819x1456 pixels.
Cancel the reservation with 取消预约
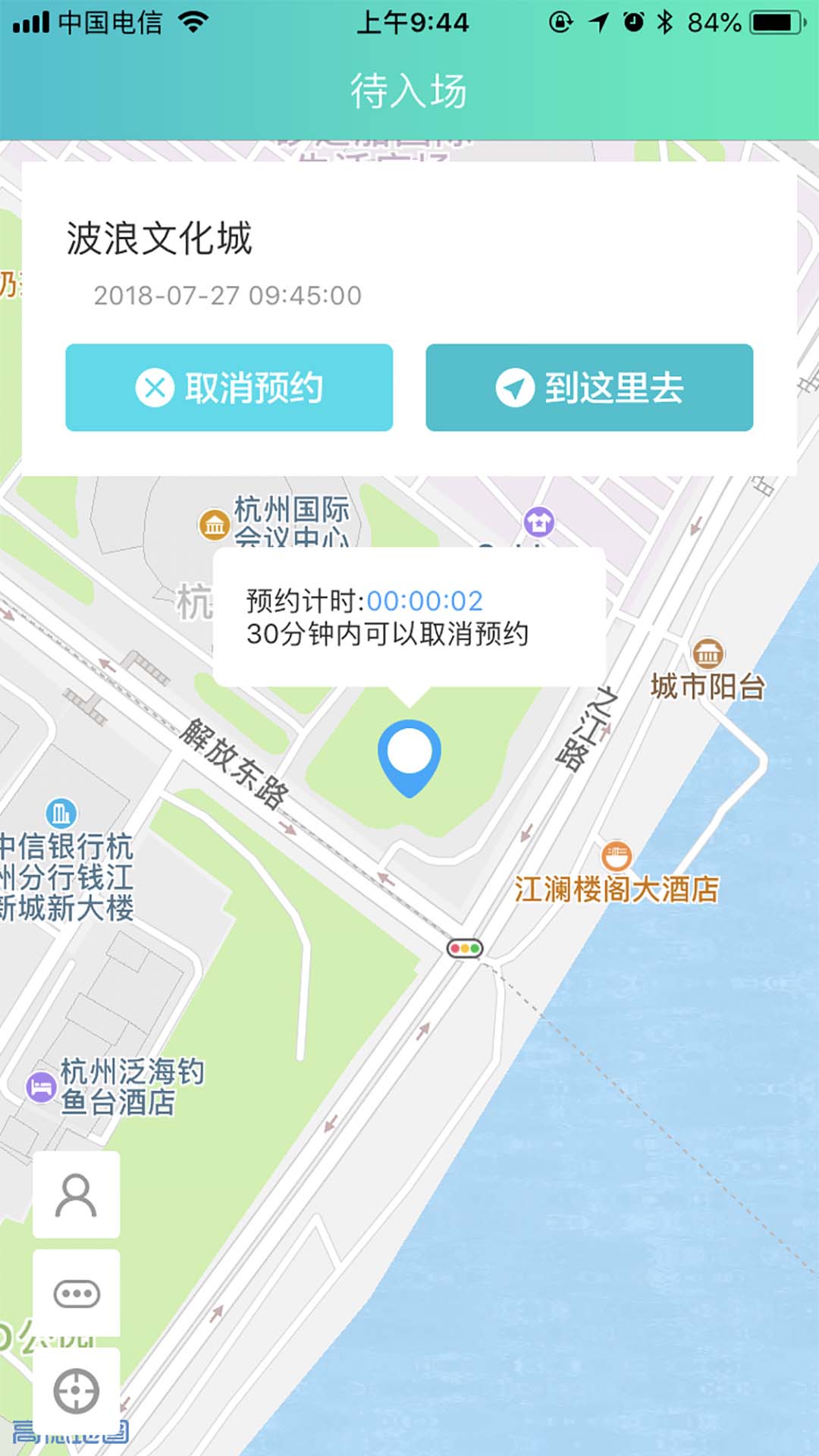click(x=229, y=388)
